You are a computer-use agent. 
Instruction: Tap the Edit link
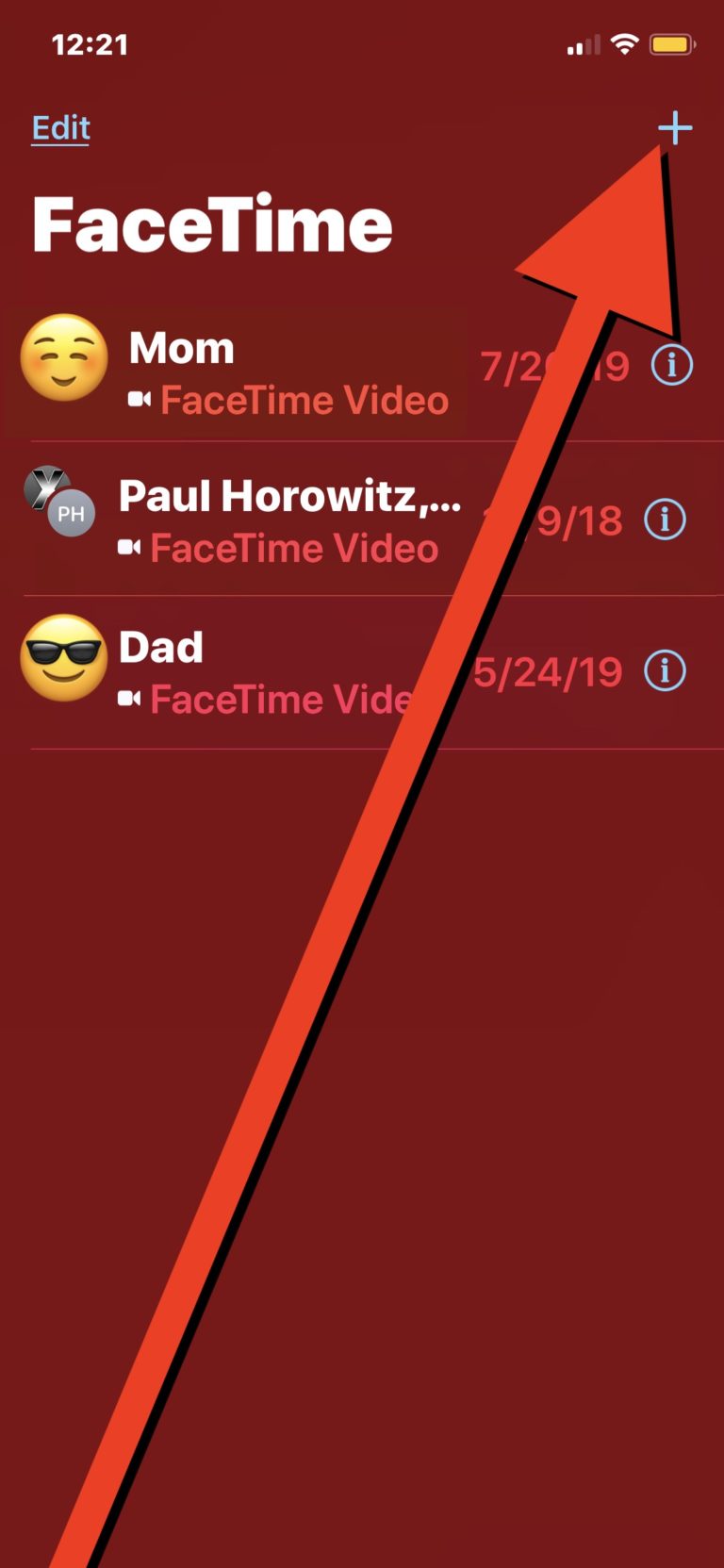point(61,128)
